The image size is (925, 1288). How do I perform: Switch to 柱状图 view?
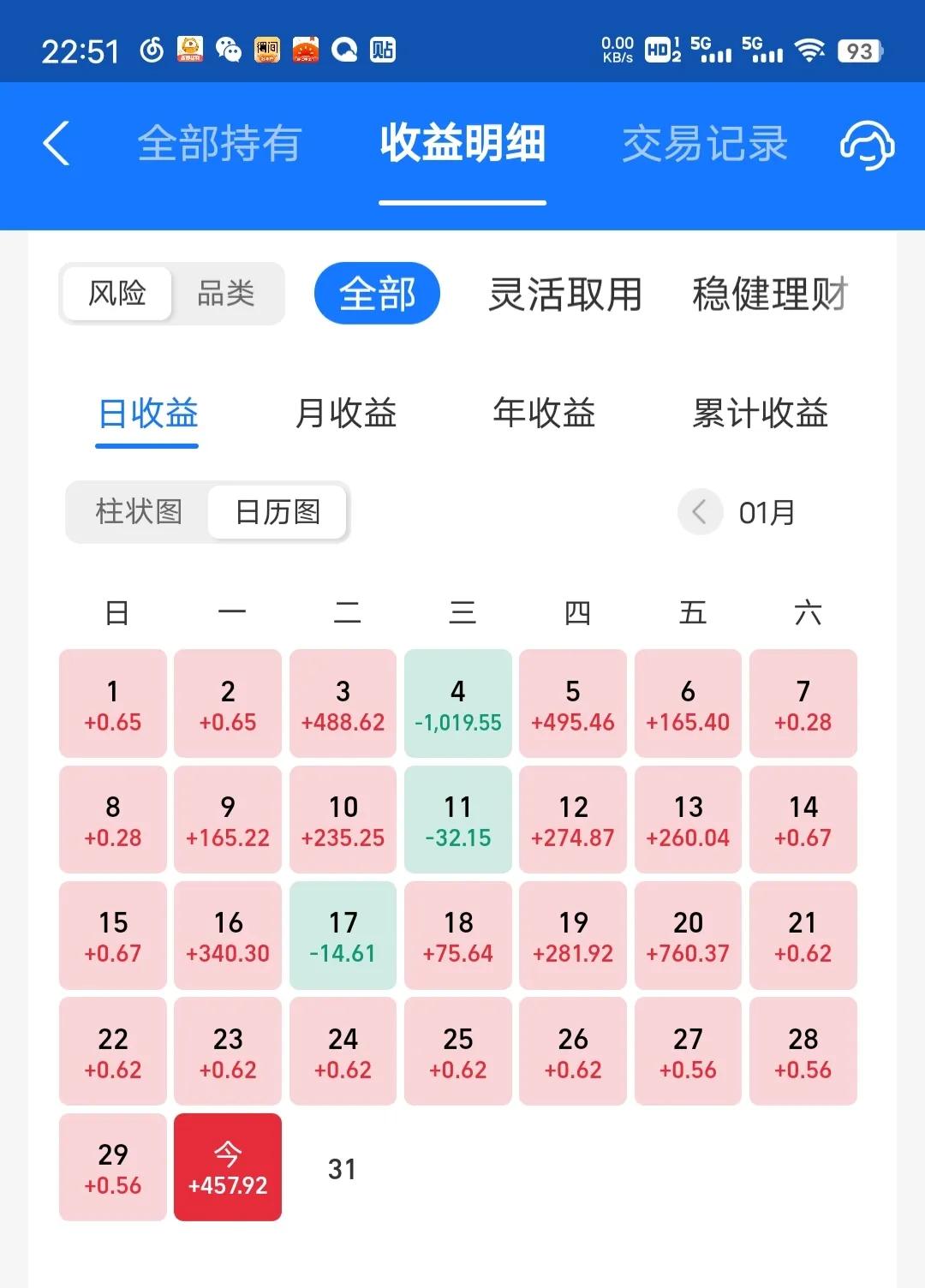pos(139,512)
